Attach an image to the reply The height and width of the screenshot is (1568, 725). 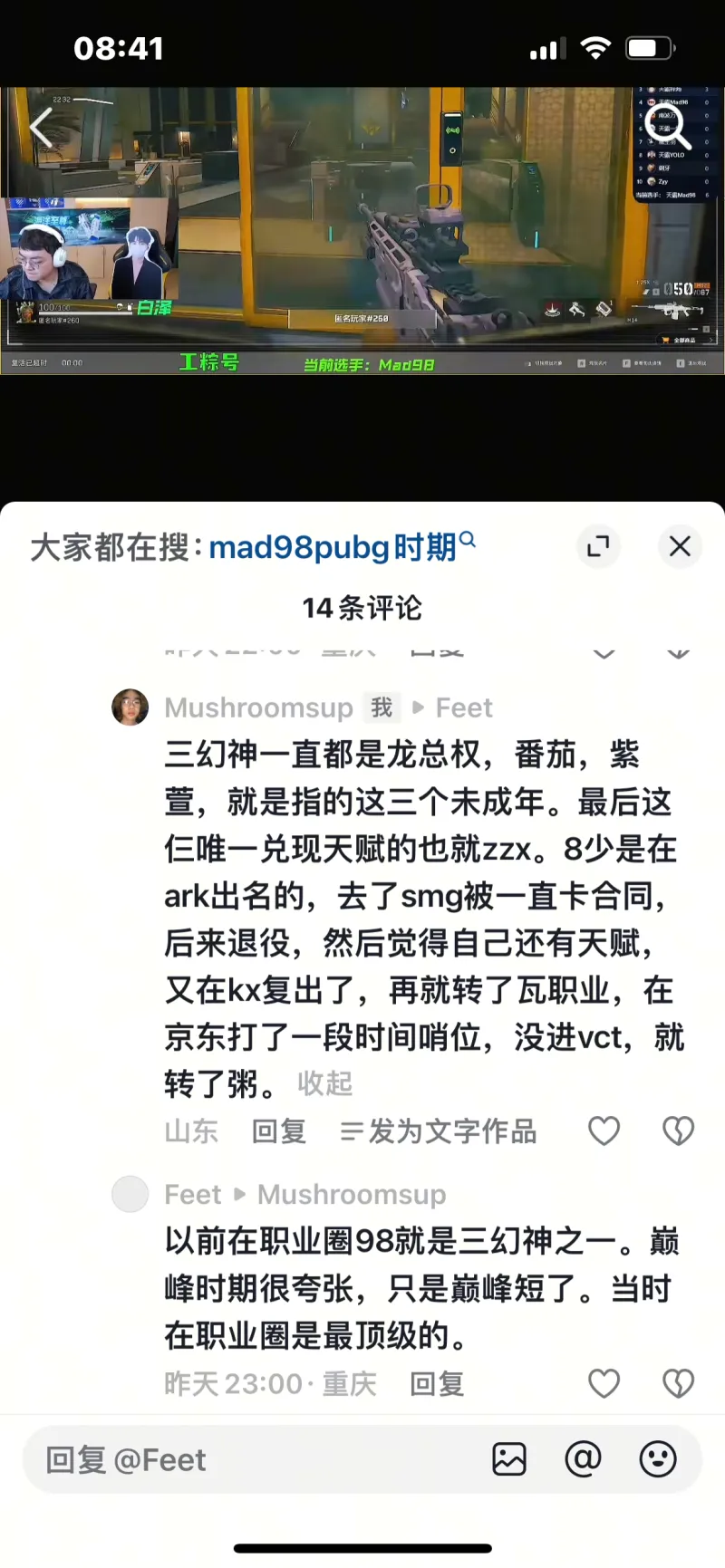[x=509, y=1459]
